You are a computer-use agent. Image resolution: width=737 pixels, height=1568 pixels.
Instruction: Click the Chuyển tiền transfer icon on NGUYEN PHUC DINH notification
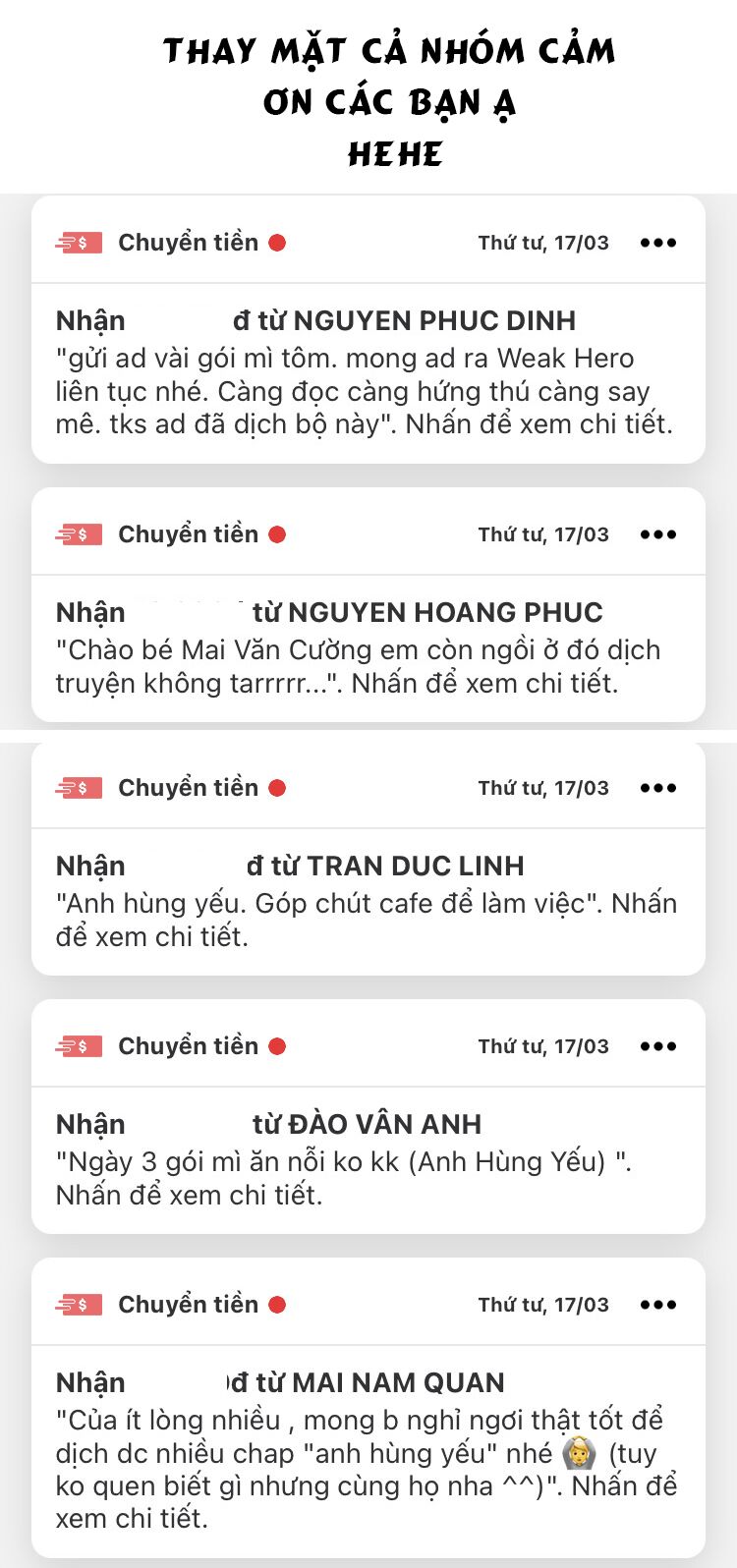coord(77,242)
